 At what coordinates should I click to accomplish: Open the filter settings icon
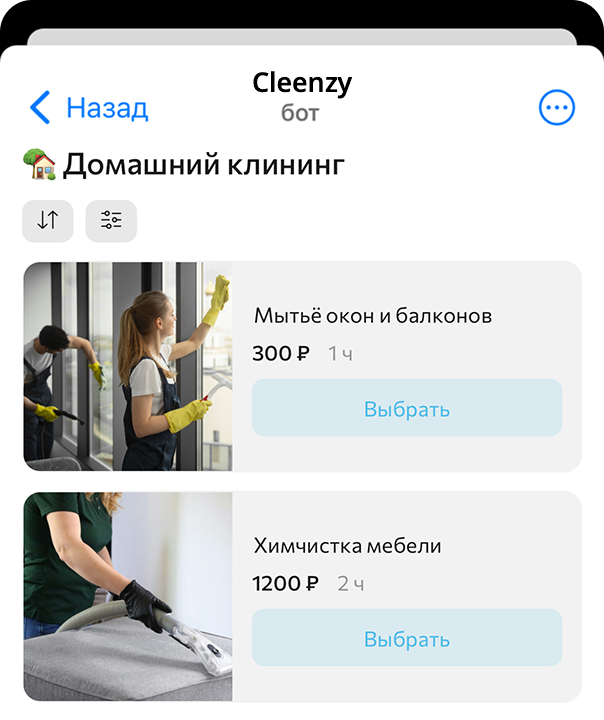point(111,221)
